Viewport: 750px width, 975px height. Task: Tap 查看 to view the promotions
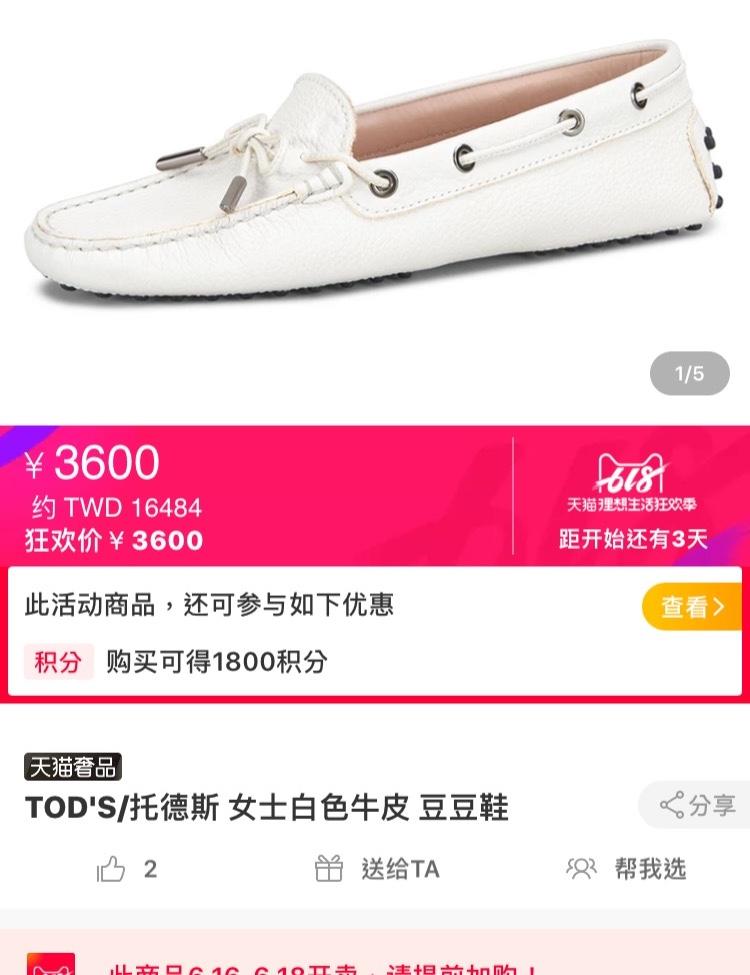[x=692, y=607]
